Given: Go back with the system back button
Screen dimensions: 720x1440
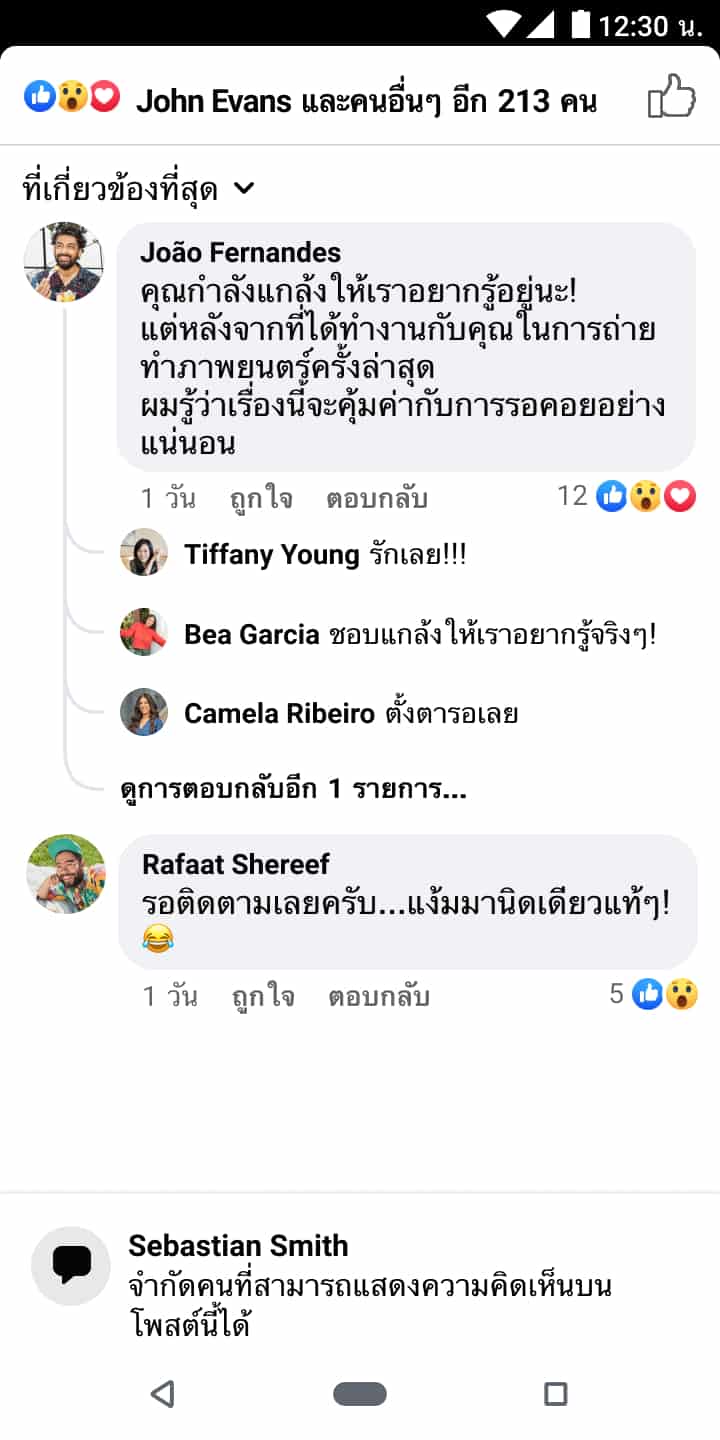Looking at the screenshot, I should (x=162, y=1394).
